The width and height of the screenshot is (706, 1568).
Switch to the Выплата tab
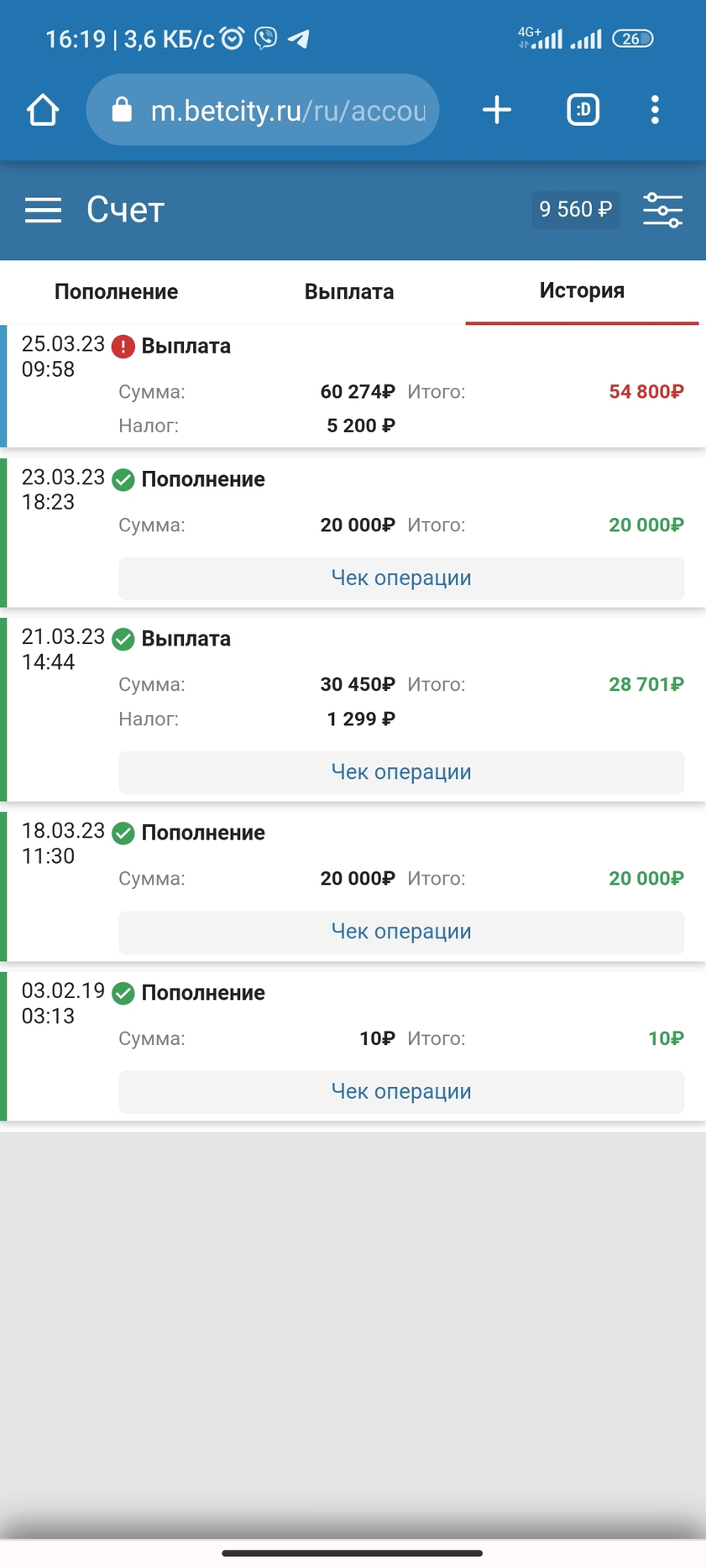click(349, 291)
